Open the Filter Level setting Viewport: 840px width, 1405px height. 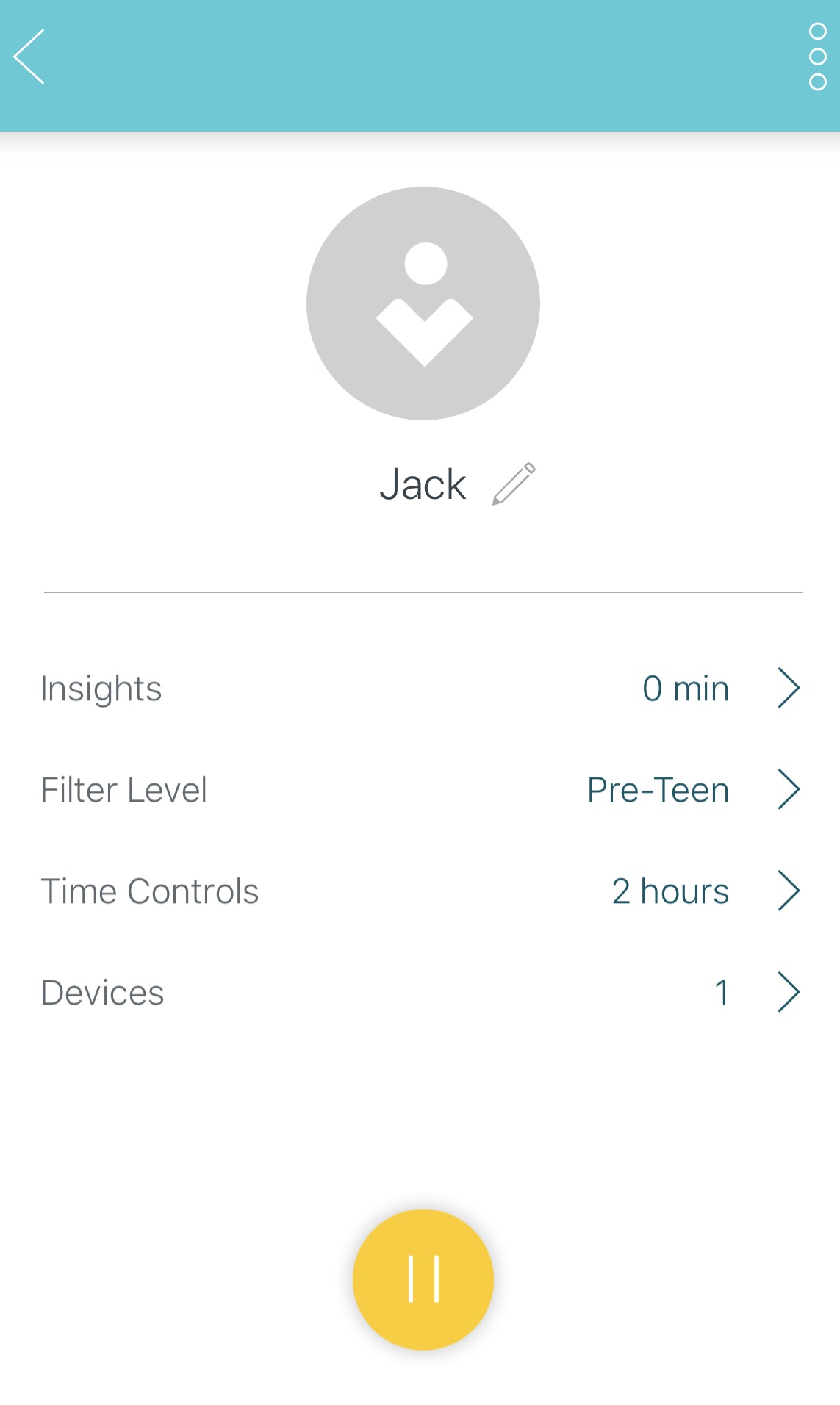420,790
